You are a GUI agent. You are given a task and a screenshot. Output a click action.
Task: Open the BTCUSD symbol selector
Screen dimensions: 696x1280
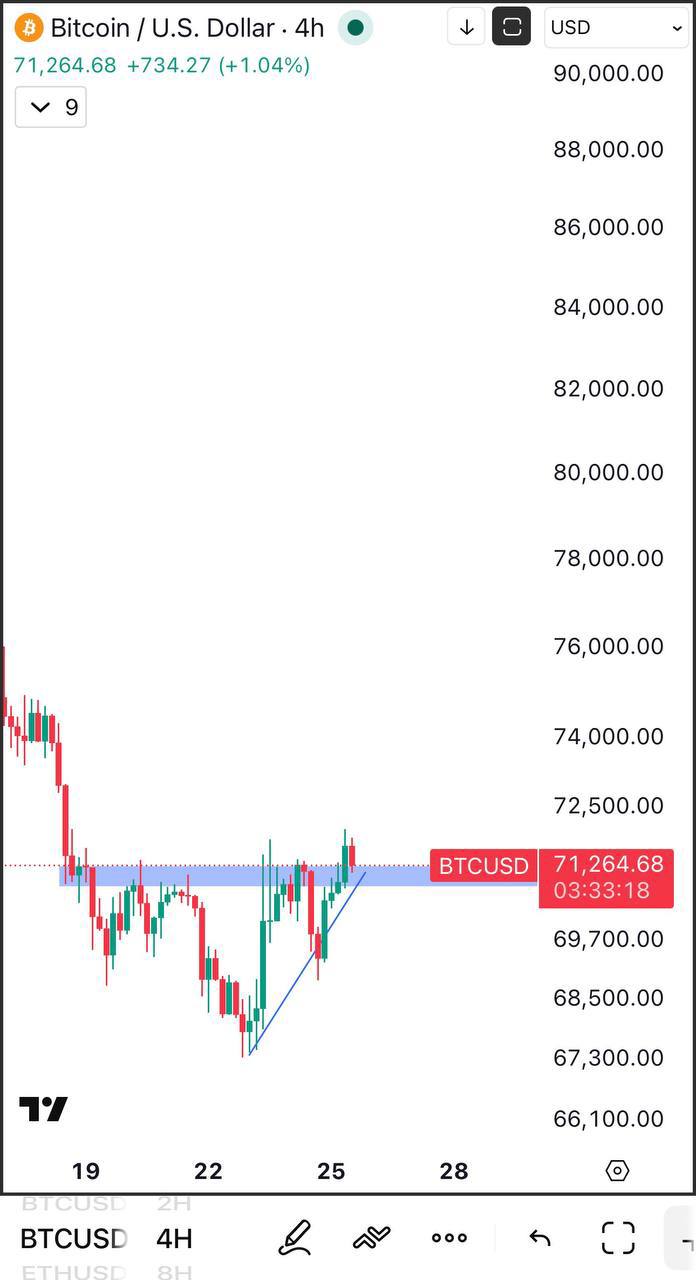pyautogui.click(x=74, y=1238)
